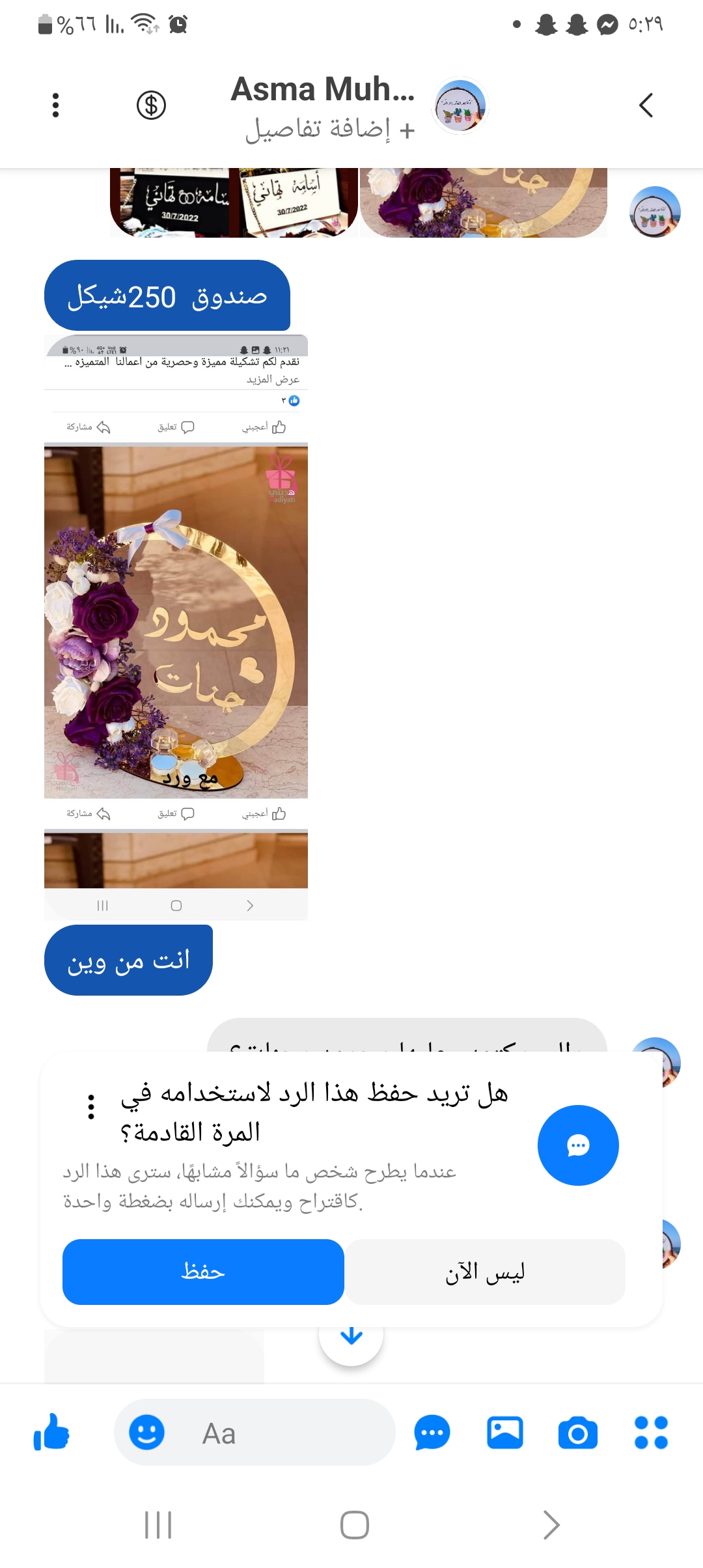Send a thumbs up like
The image size is (703, 1568).
pyautogui.click(x=51, y=1433)
